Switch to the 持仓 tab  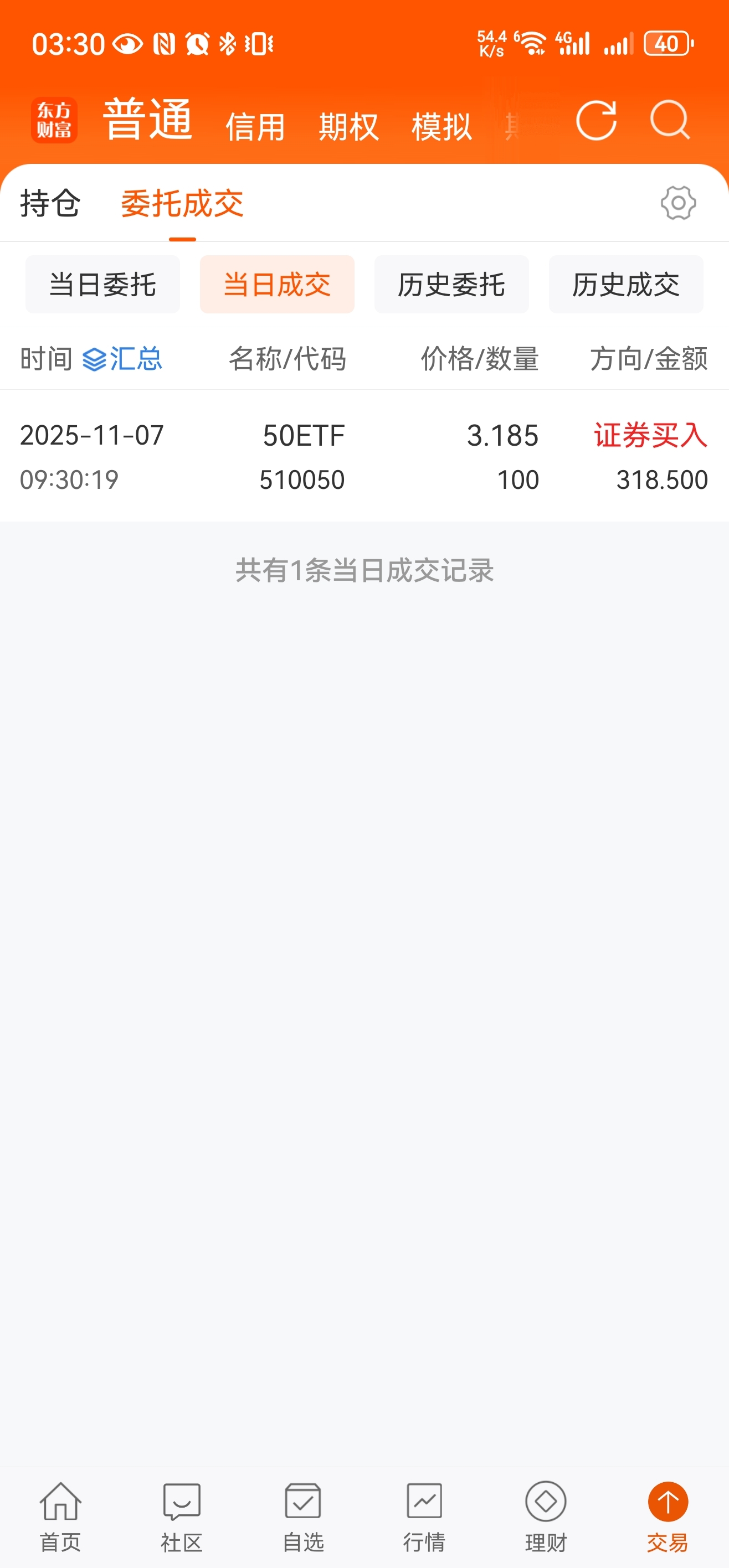[50, 203]
